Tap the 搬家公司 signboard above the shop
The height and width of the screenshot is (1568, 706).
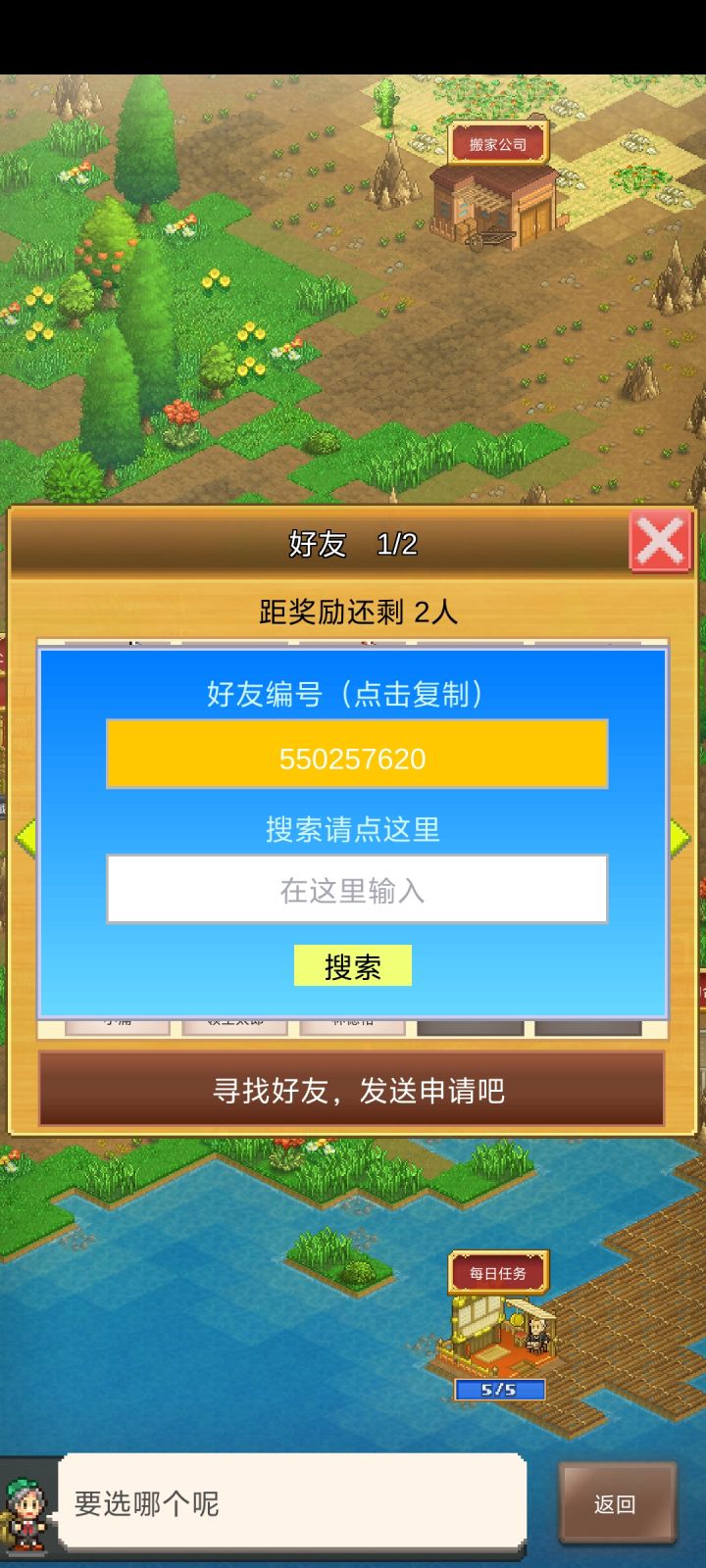click(498, 143)
